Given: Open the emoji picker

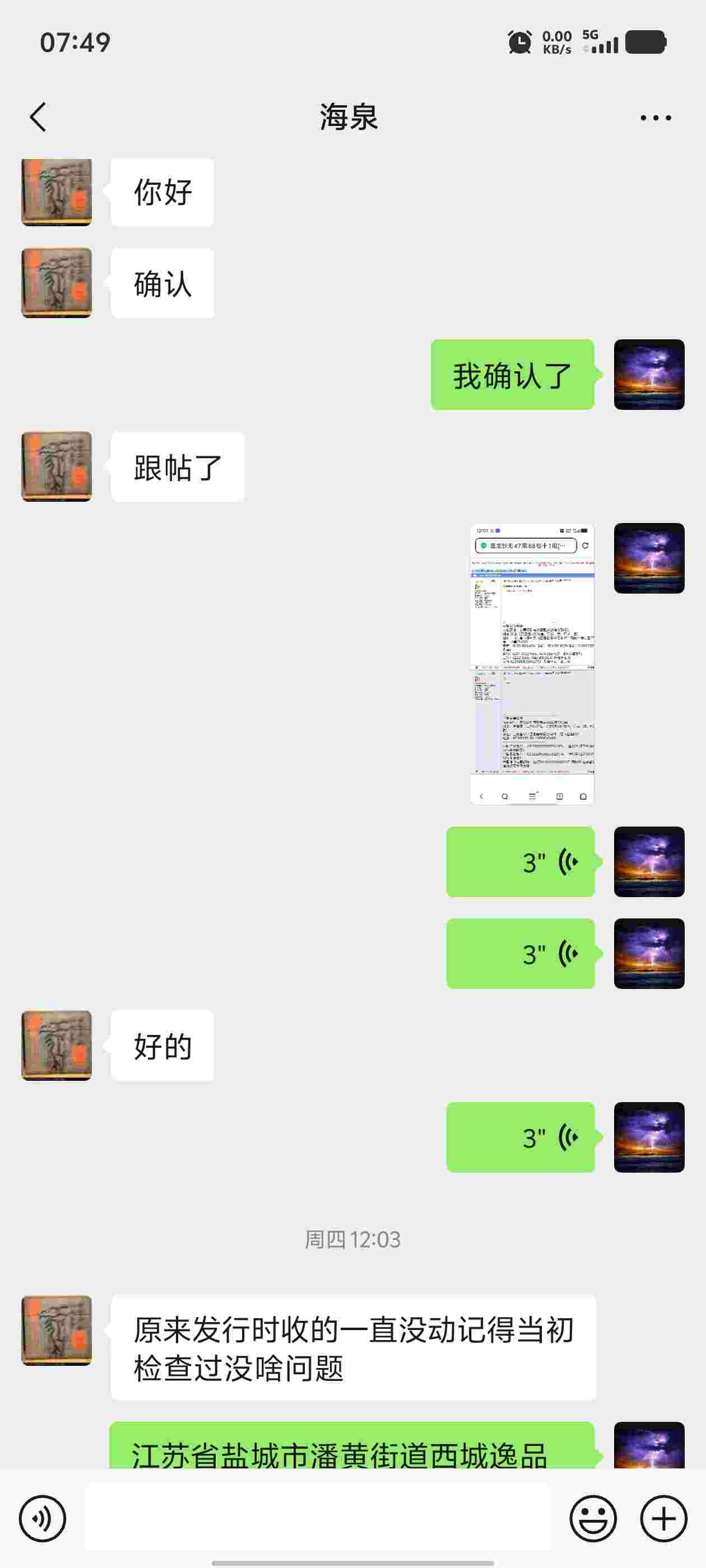Looking at the screenshot, I should click(x=593, y=1518).
